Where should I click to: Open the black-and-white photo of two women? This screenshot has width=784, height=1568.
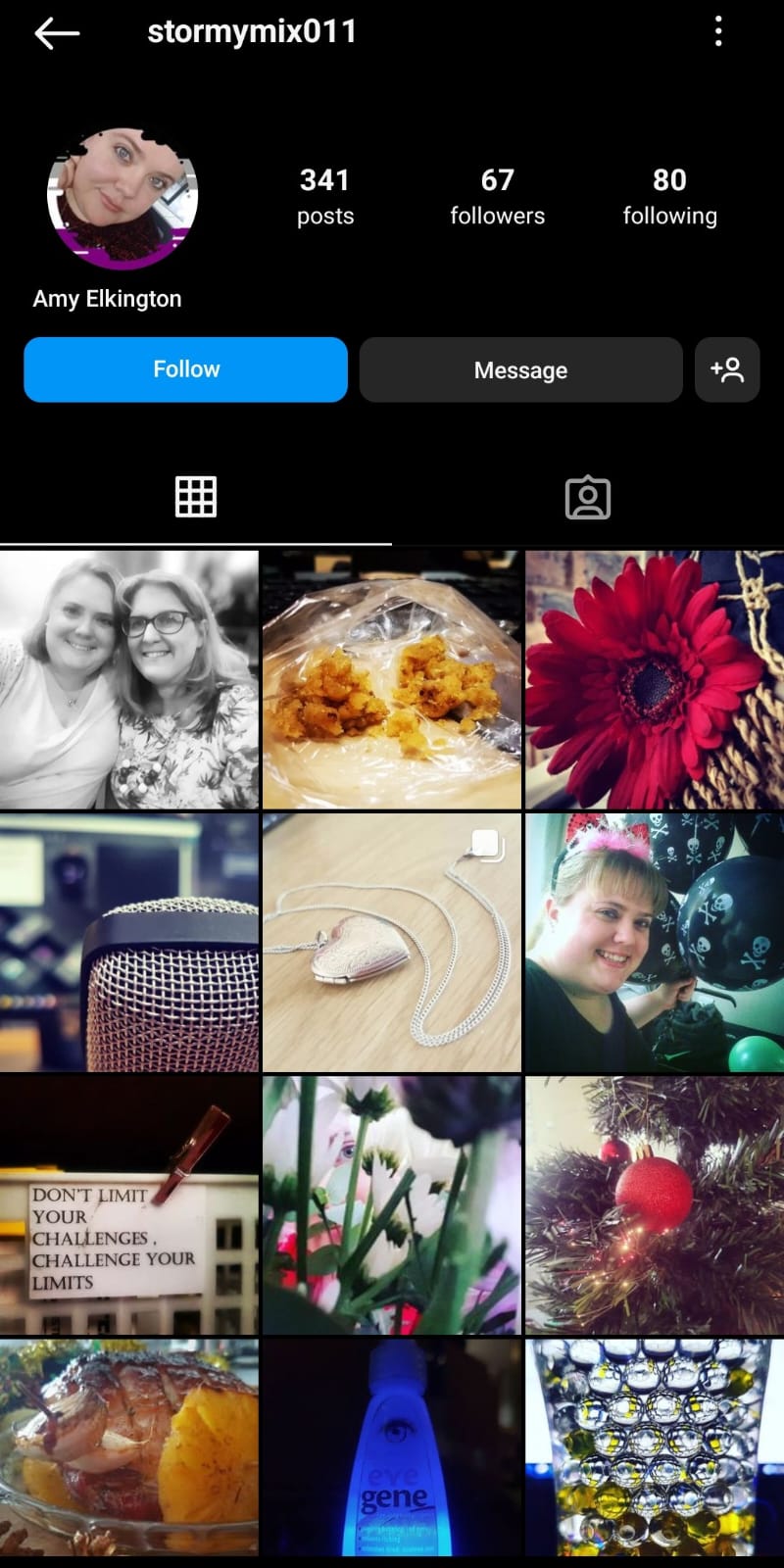point(128,679)
